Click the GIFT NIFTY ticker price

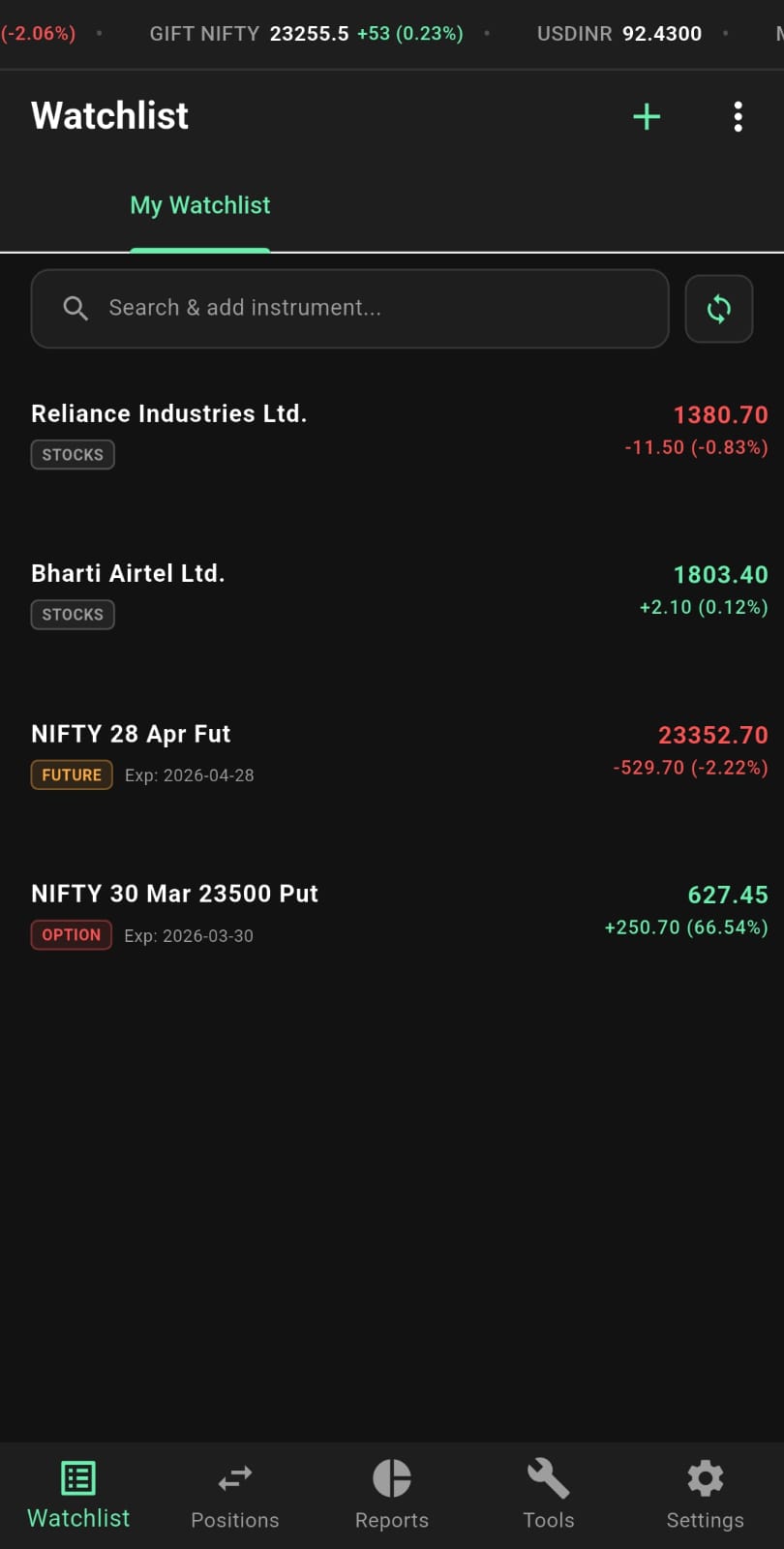tap(310, 33)
